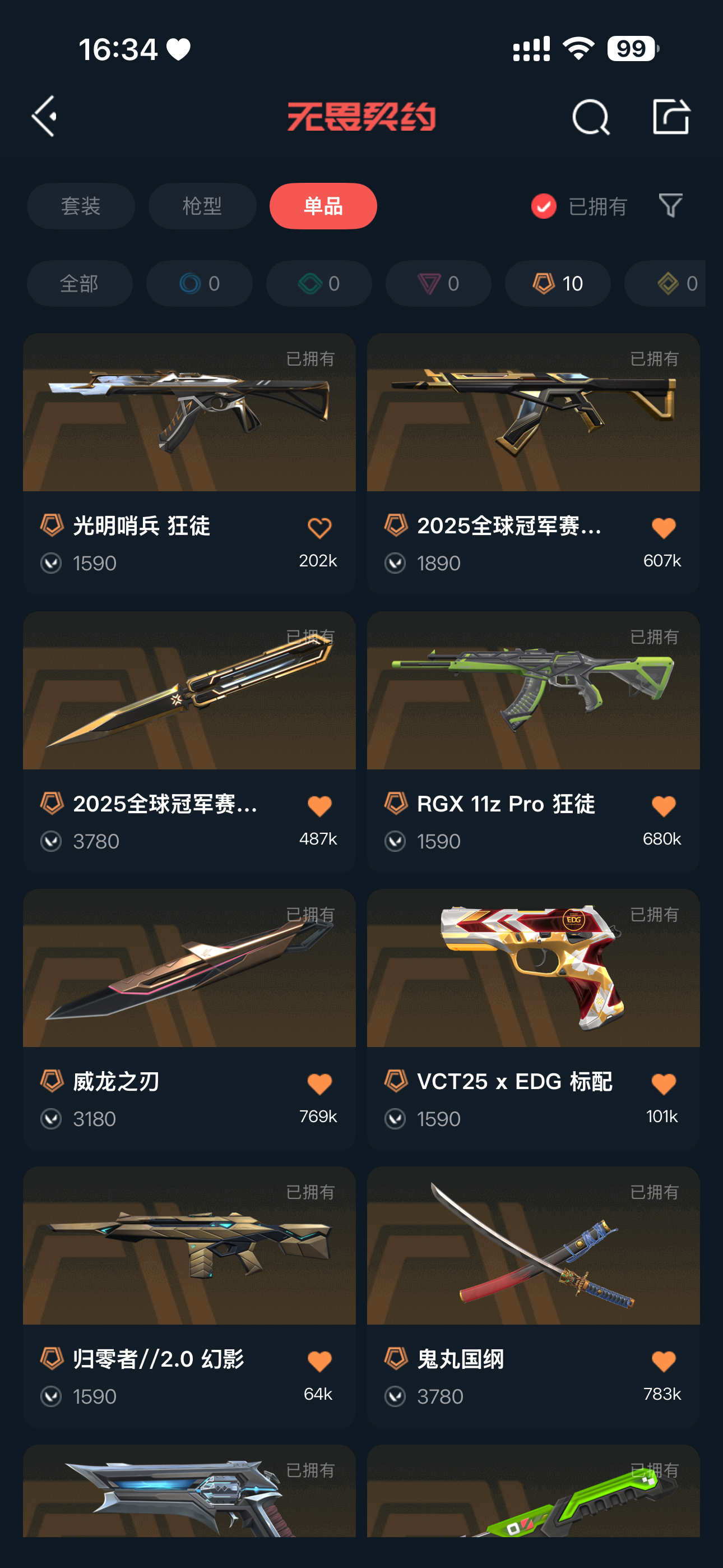Open the RGX 11z Pro 狂徒 card

click(533, 741)
